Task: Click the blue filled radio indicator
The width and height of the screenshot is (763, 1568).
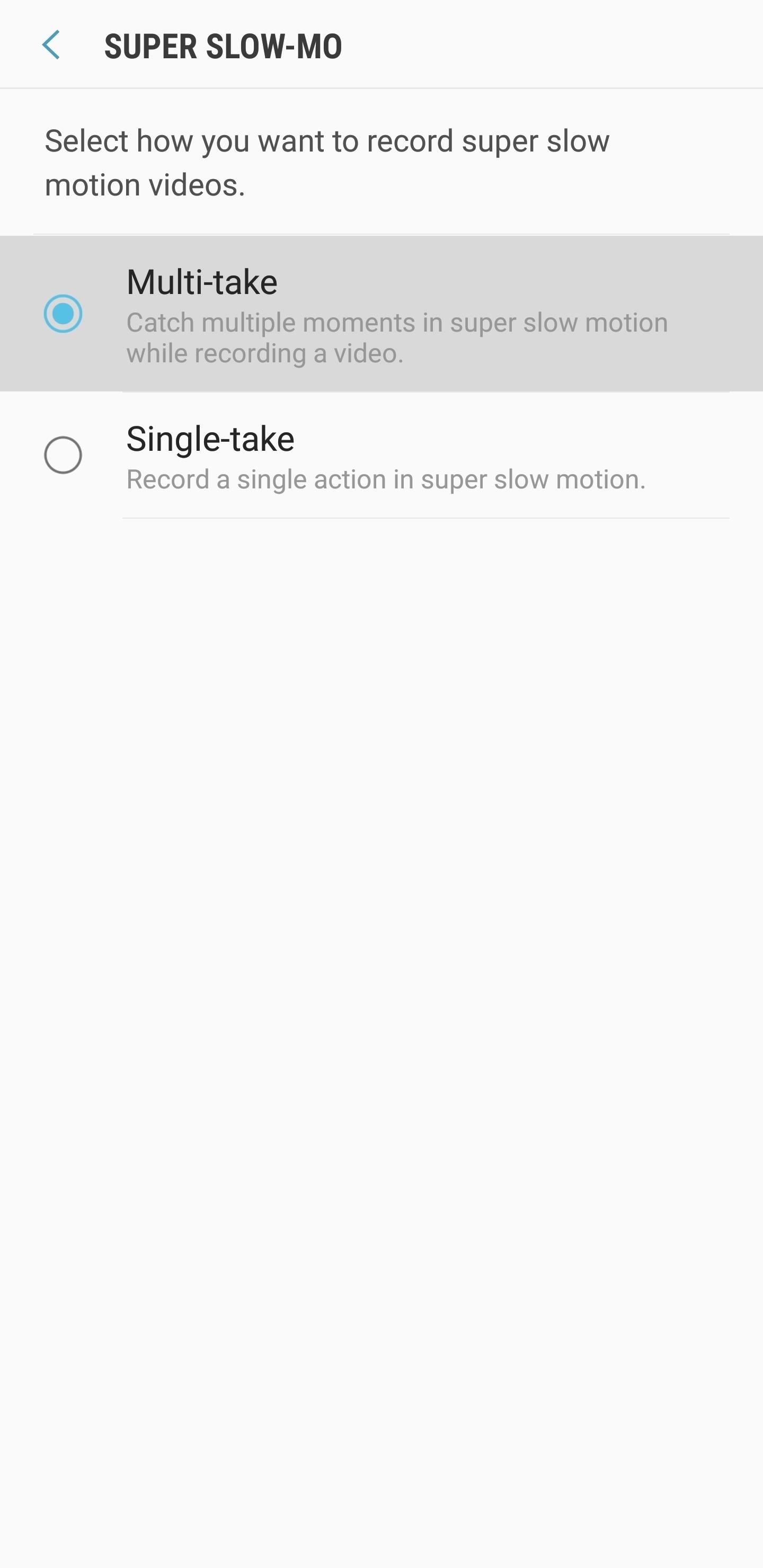Action: click(x=64, y=314)
